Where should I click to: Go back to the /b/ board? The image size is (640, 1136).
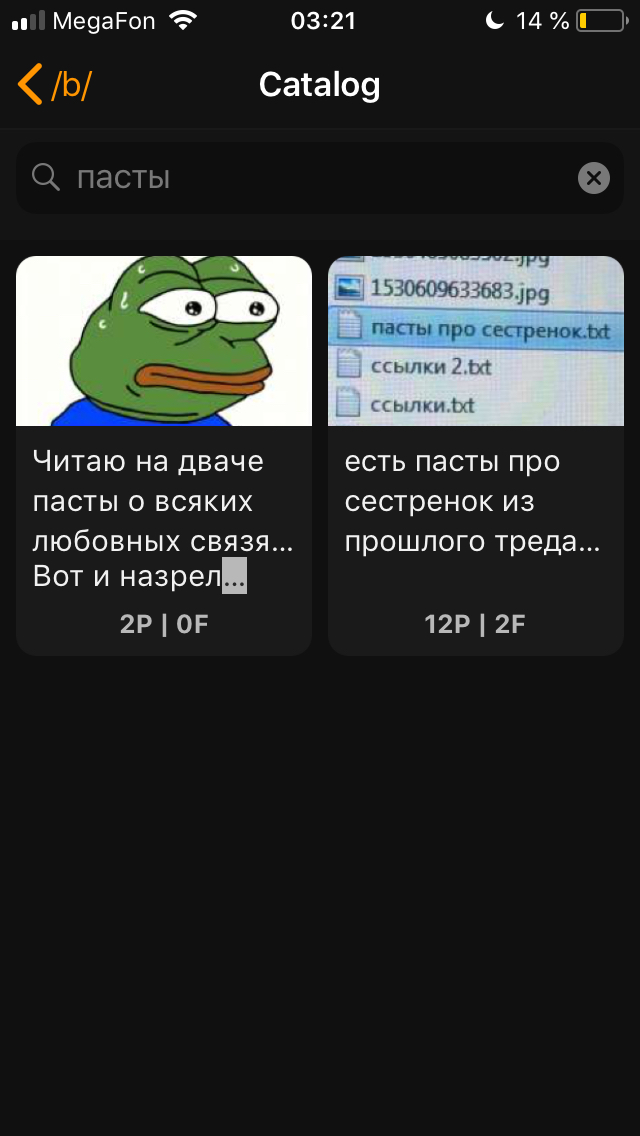click(x=55, y=85)
